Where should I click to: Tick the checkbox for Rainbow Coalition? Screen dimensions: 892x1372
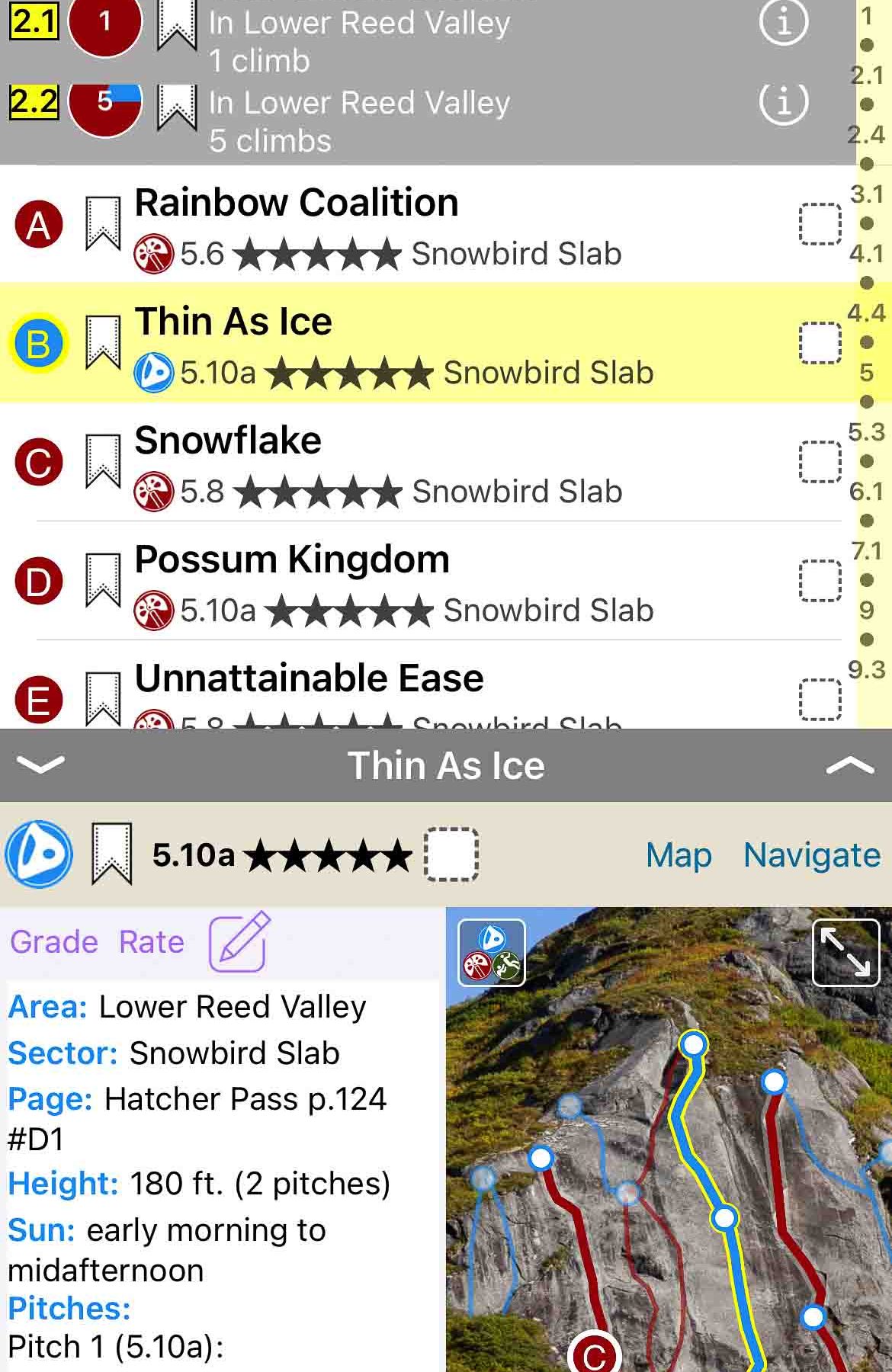[820, 224]
